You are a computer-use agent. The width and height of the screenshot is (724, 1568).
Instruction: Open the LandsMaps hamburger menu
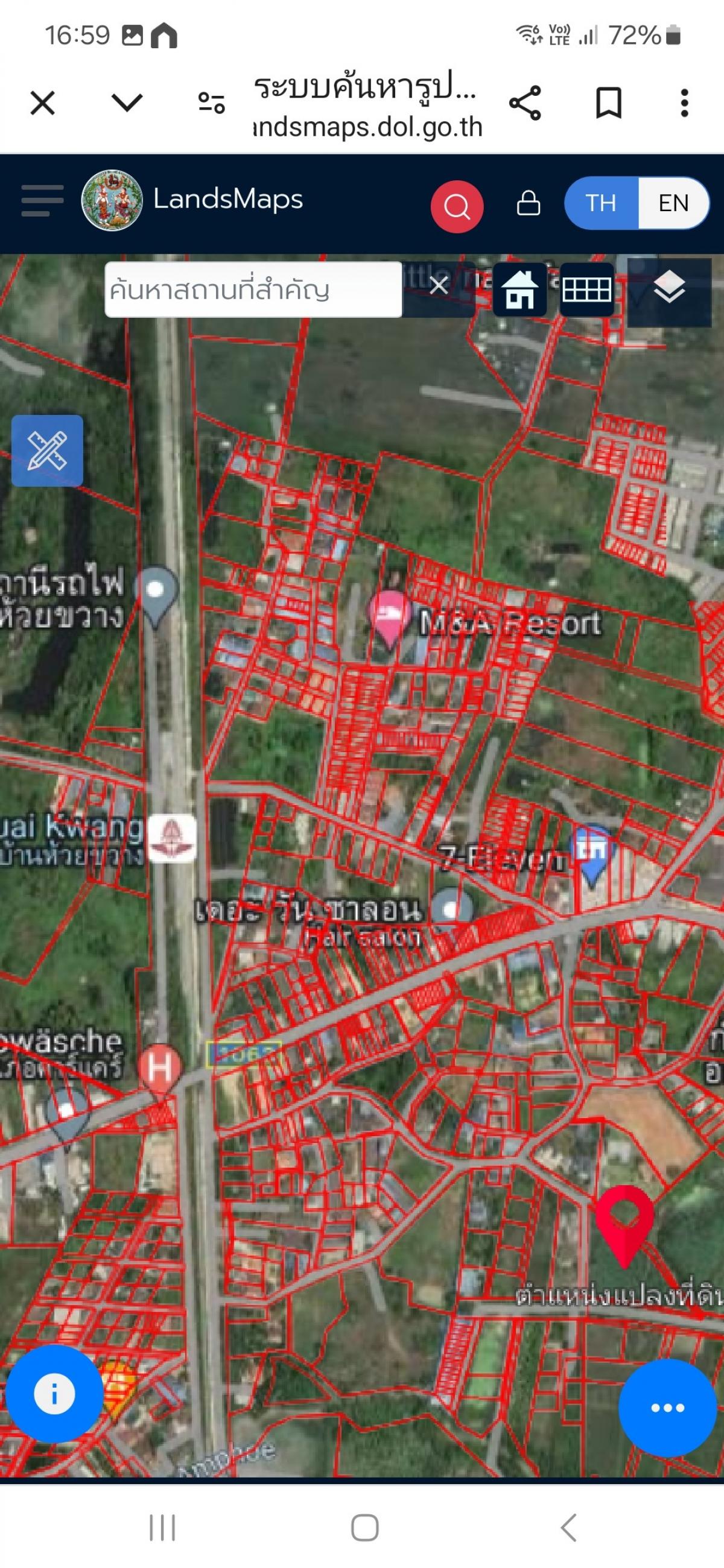42,201
